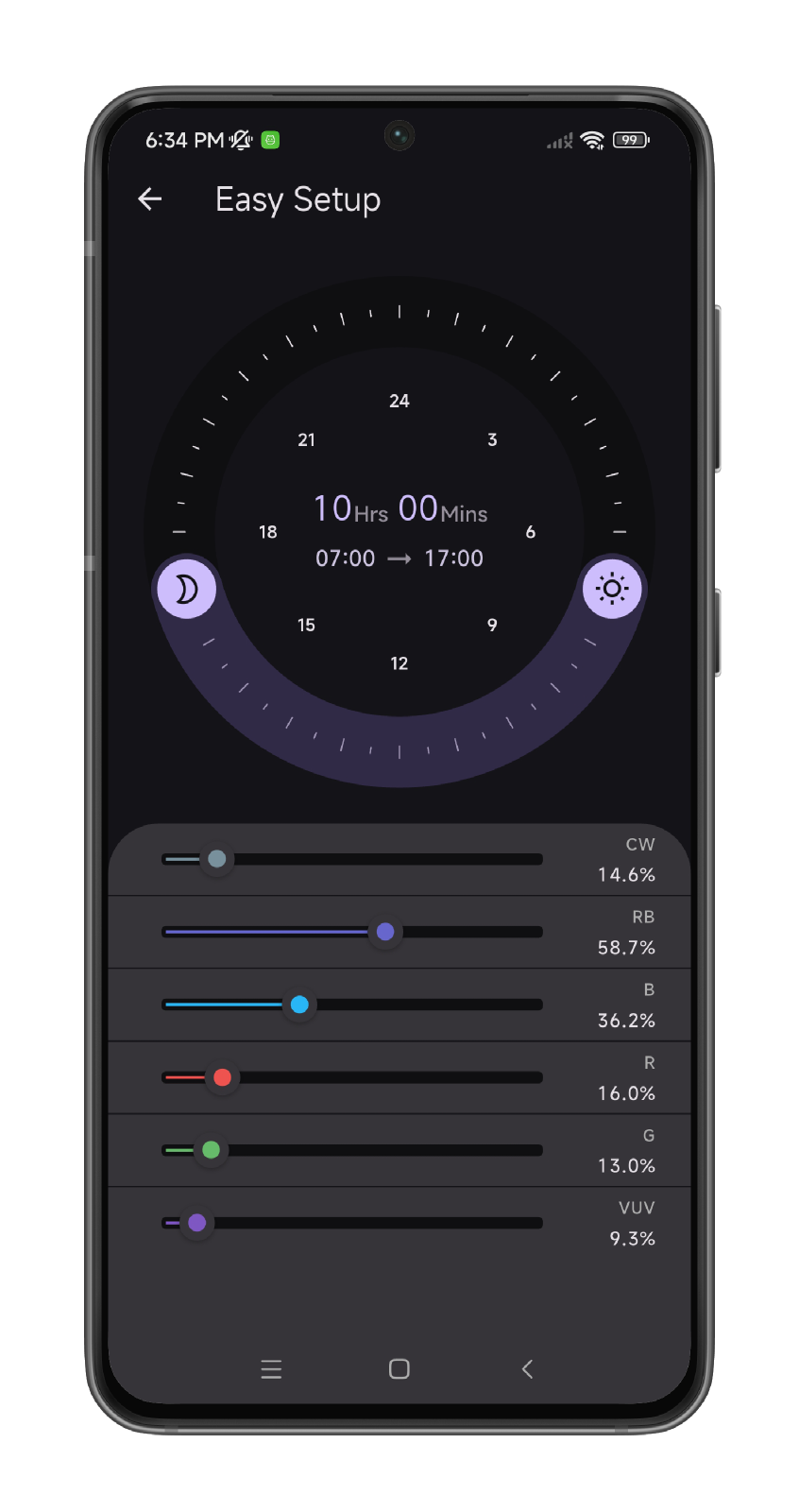Tap the CW brightness slider
Screen dimensions: 799x1512
(x=352, y=859)
